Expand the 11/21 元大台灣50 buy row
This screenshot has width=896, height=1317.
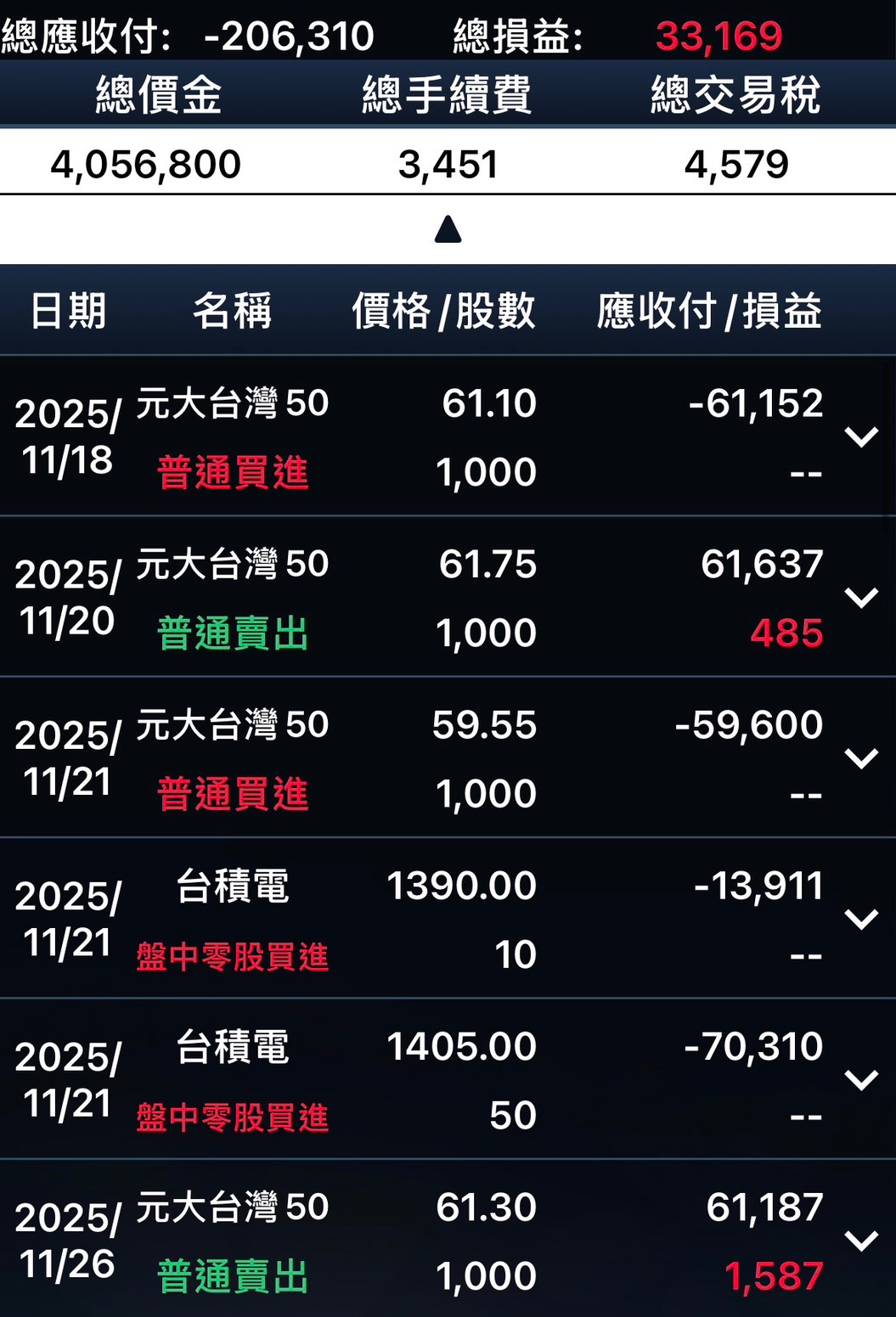[861, 757]
